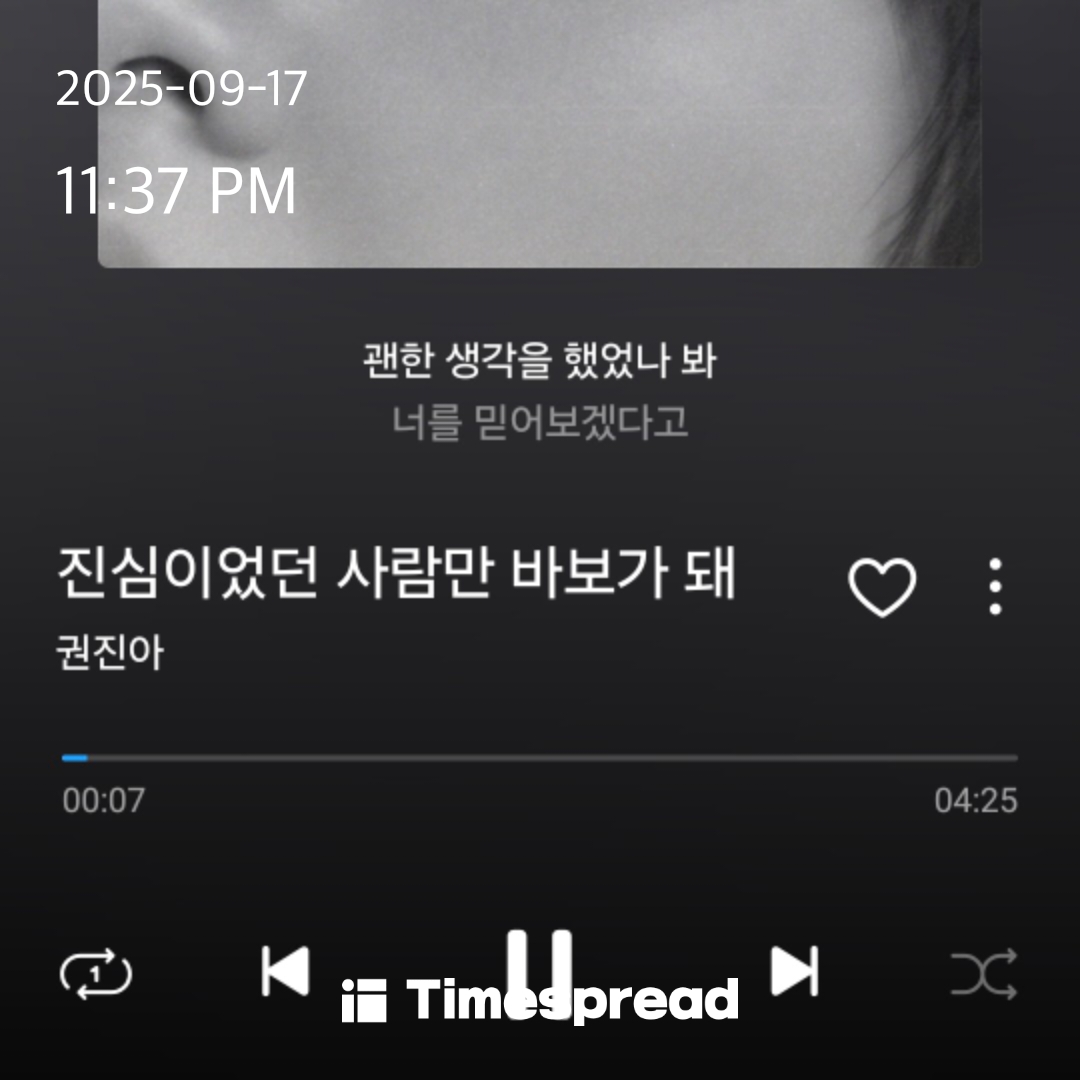Image resolution: width=1080 pixels, height=1080 pixels.
Task: Tap the playback progress bar to seek
Action: (x=540, y=758)
